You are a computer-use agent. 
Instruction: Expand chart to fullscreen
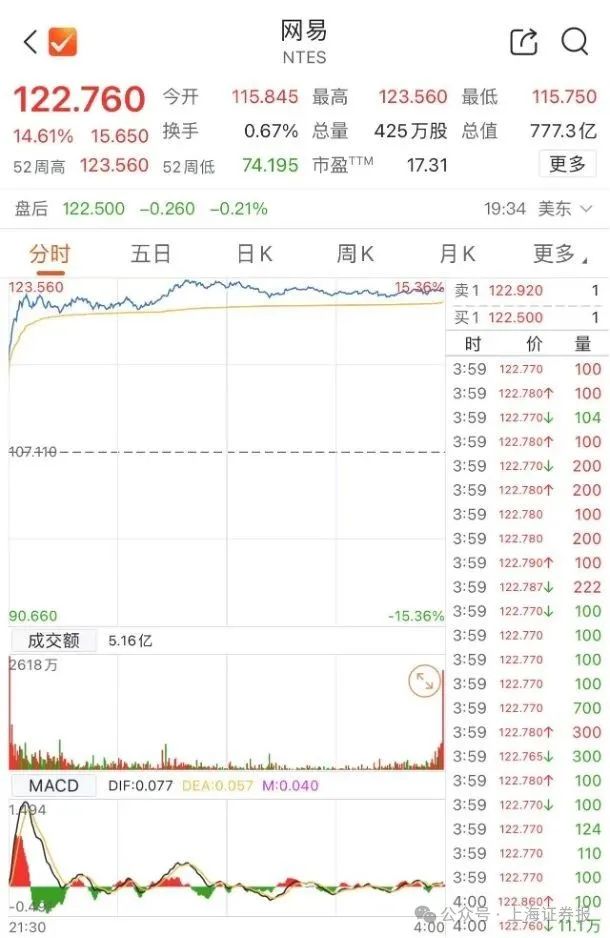(x=424, y=683)
